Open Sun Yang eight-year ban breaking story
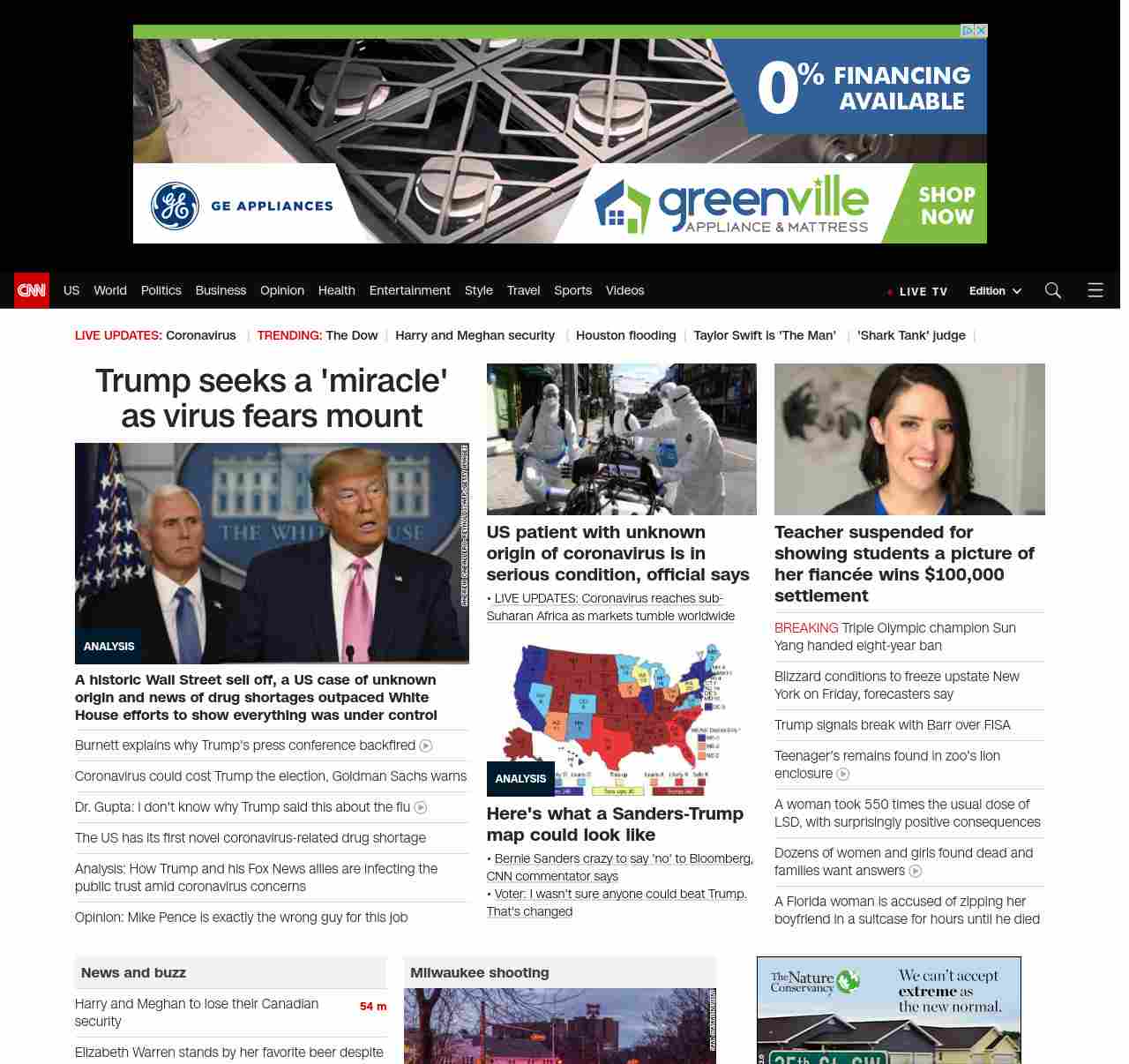This screenshot has height=1064, width=1129. (894, 637)
